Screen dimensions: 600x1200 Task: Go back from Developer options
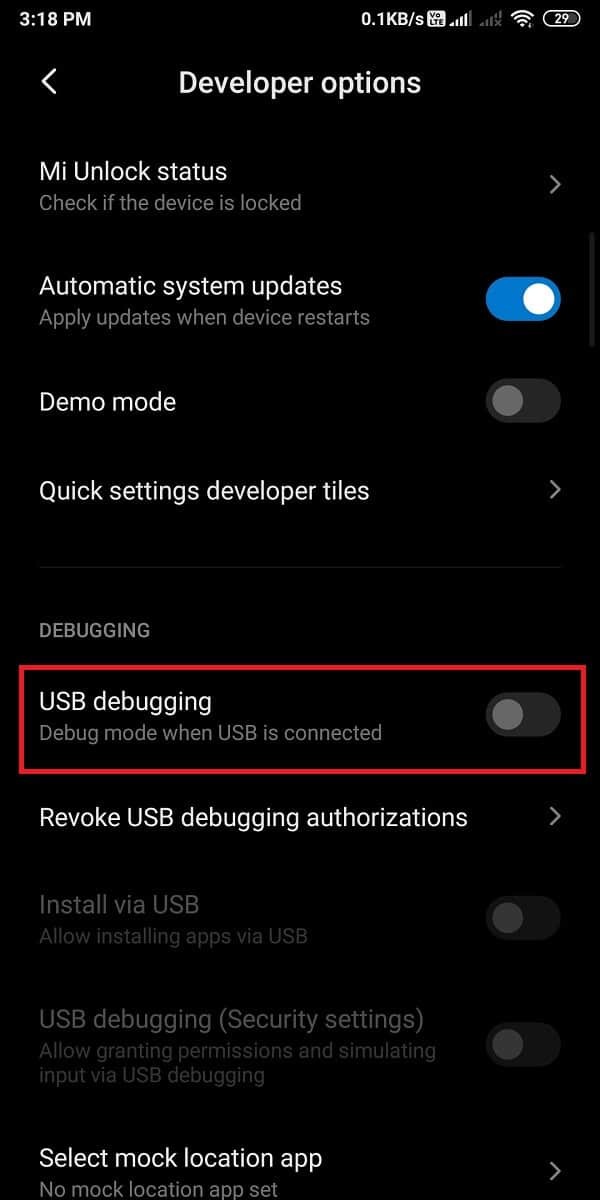pos(49,82)
